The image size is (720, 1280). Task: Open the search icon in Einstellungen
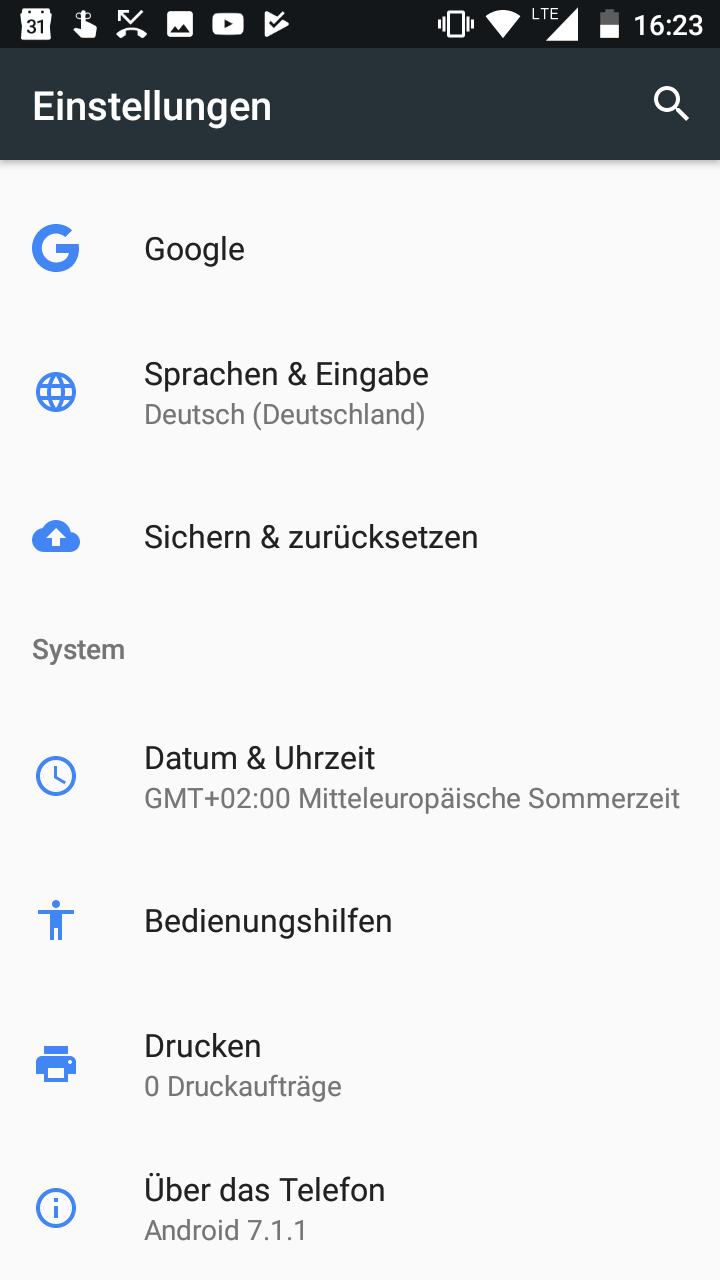click(671, 104)
